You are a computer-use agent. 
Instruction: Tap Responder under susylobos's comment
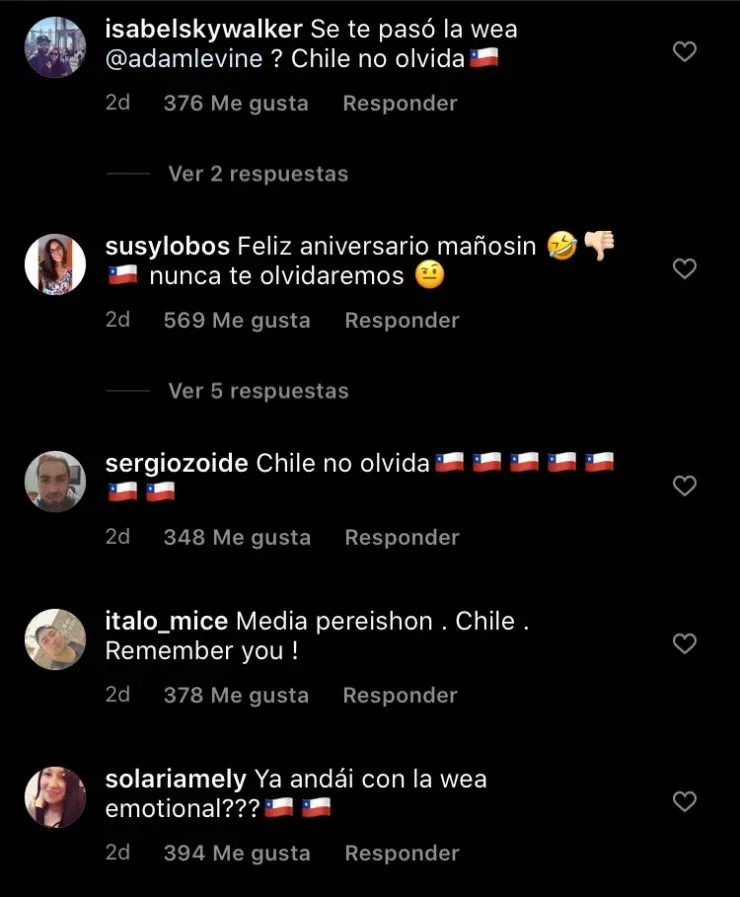(402, 320)
